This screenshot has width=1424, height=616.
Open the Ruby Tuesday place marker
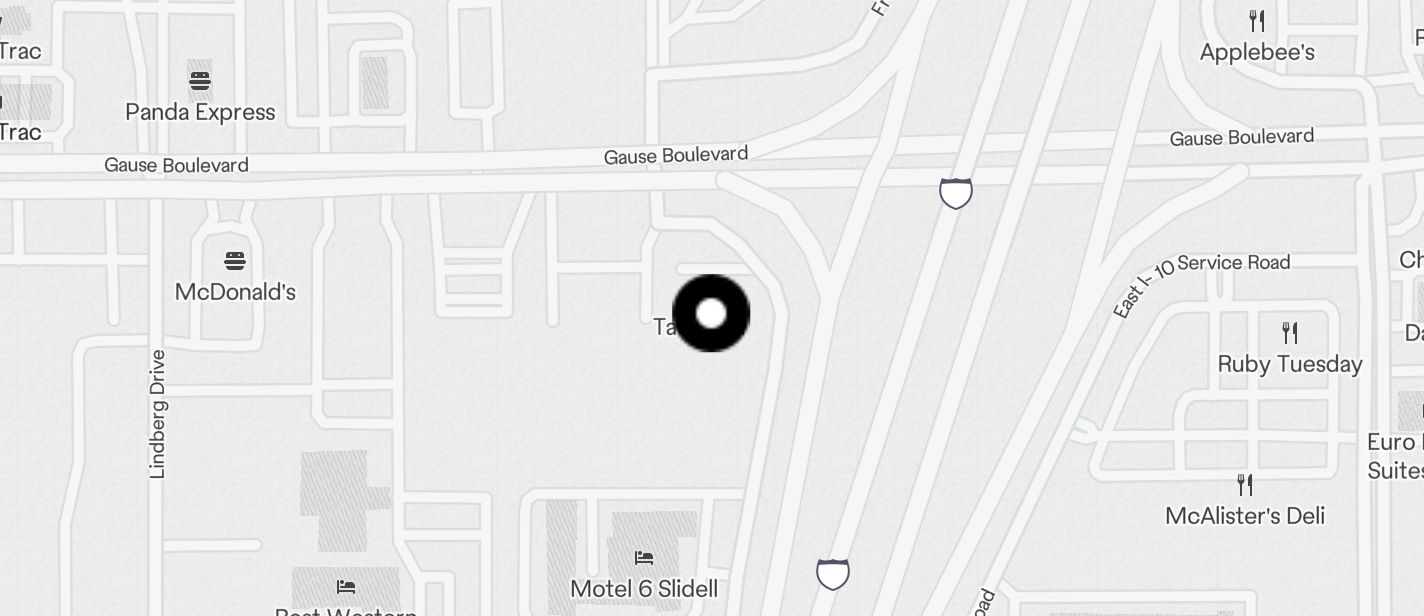[x=1290, y=333]
